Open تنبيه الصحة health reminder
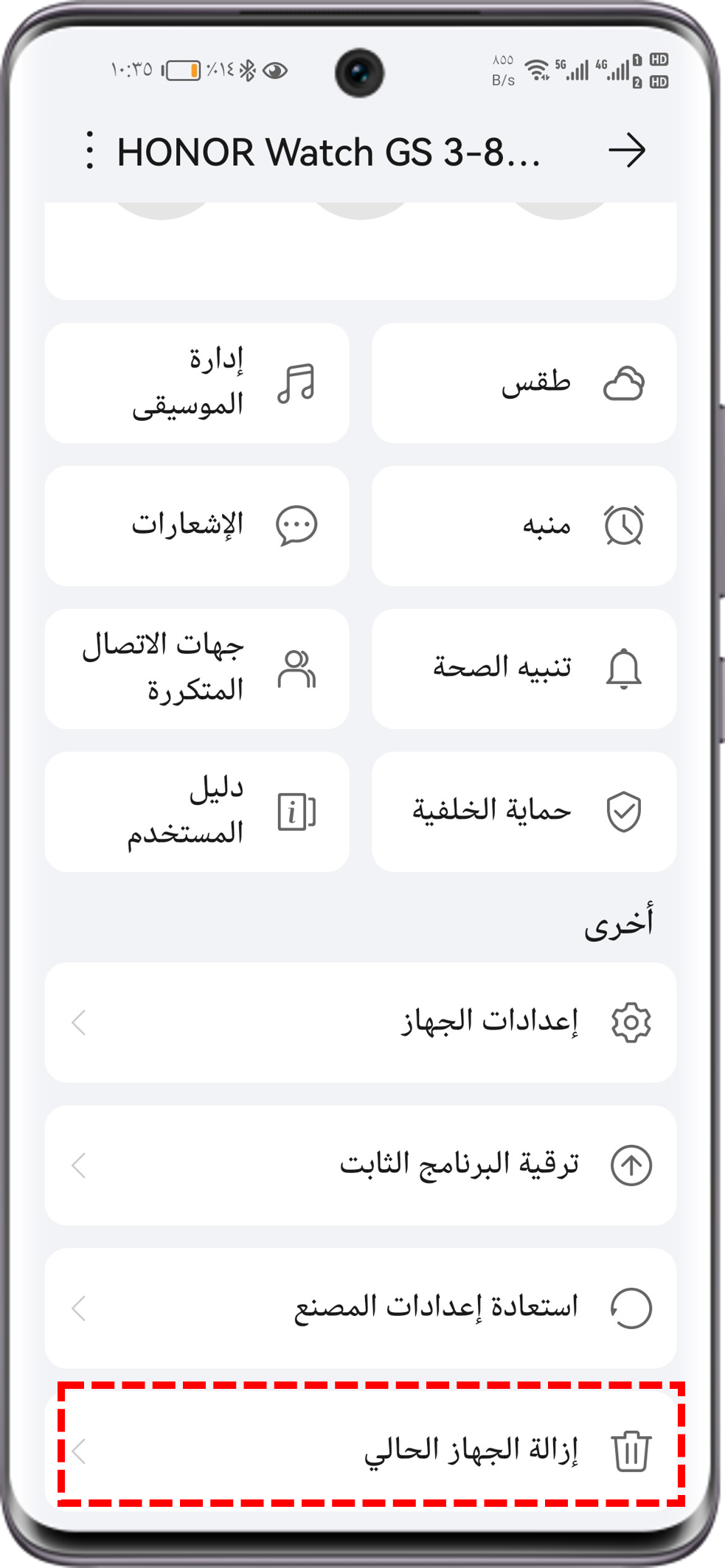 tap(524, 669)
